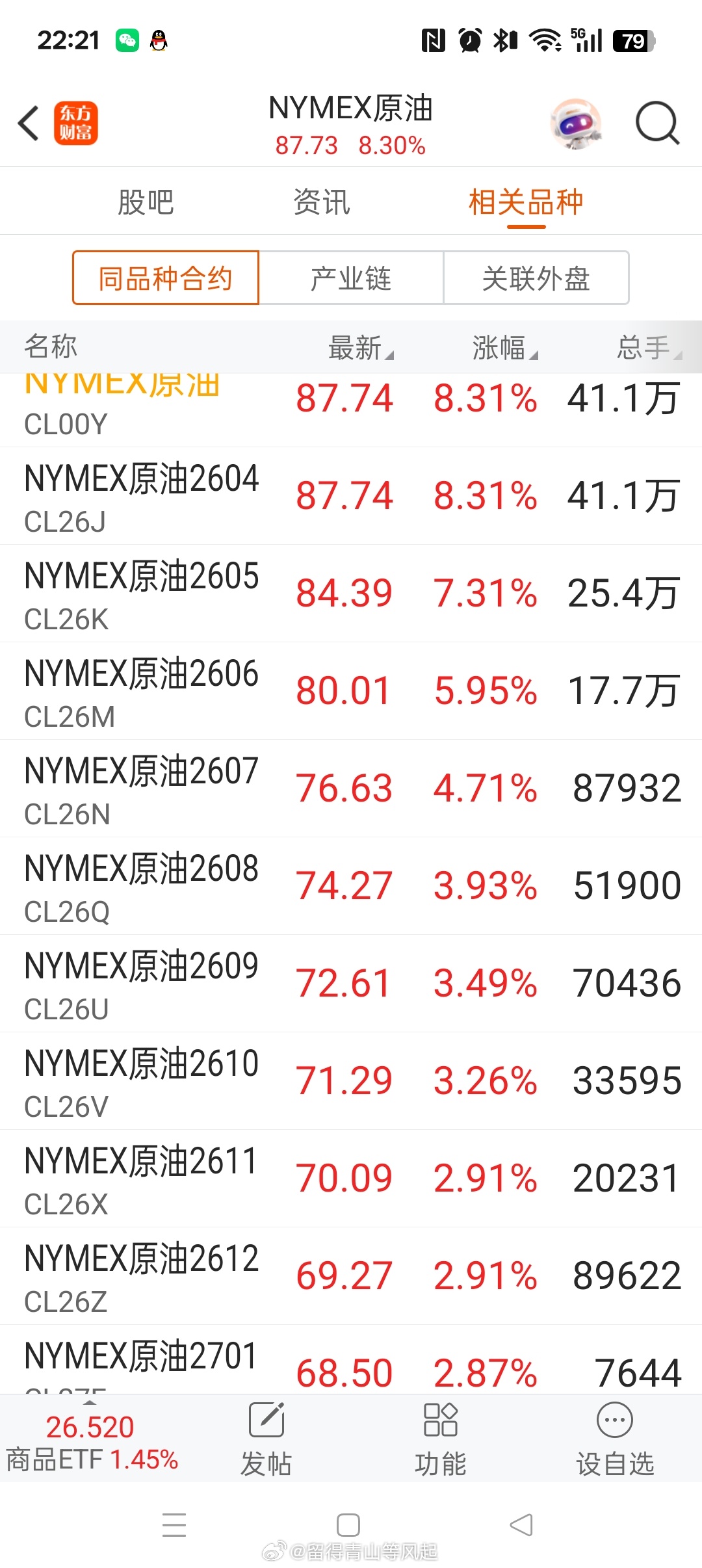Image resolution: width=702 pixels, height=1568 pixels.
Task: Sort the list by 涨幅
Action: 504,348
